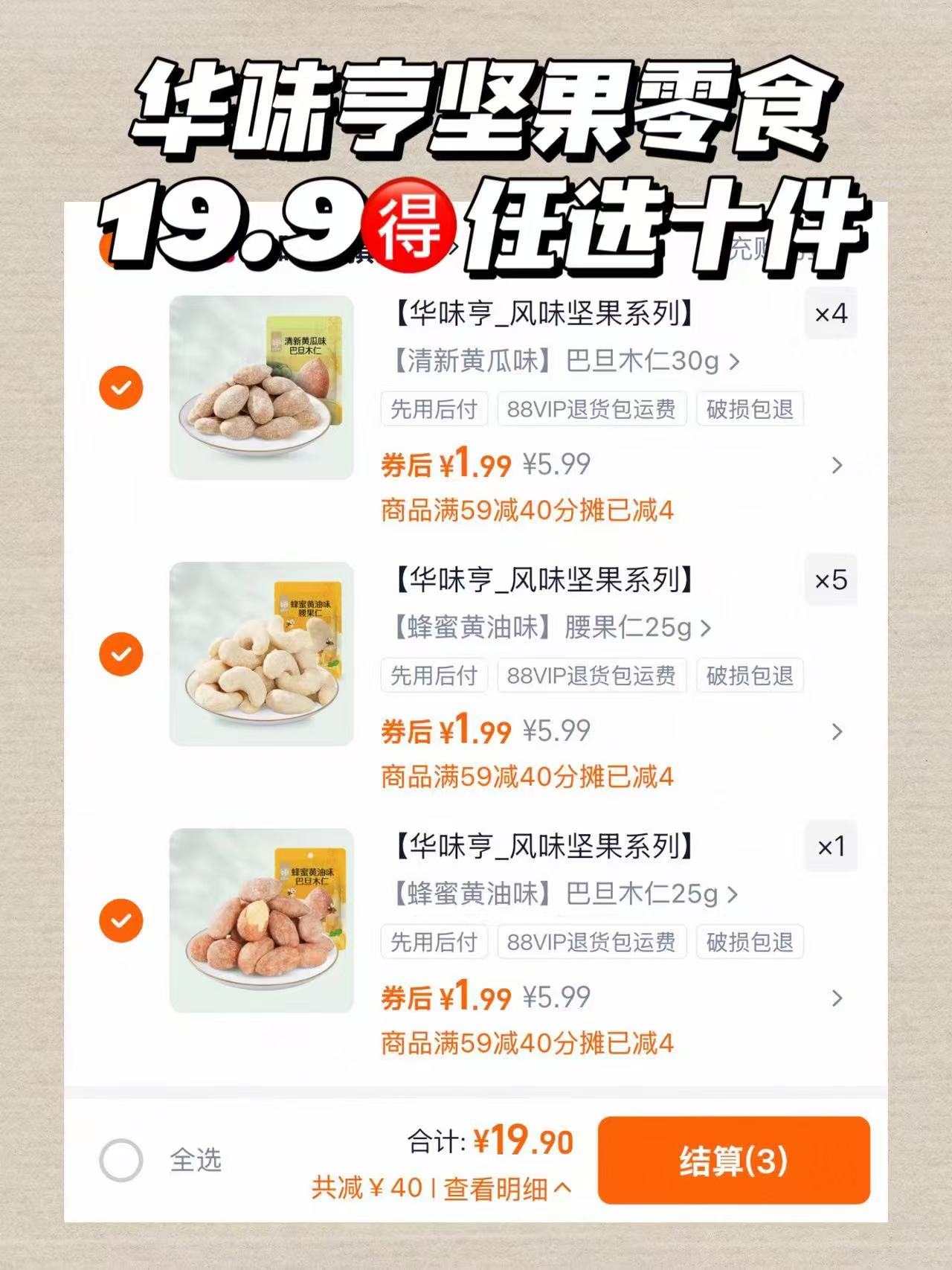Image resolution: width=952 pixels, height=1270 pixels.
Task: Tap the 先用后付 tag on the first item
Action: click(x=433, y=409)
